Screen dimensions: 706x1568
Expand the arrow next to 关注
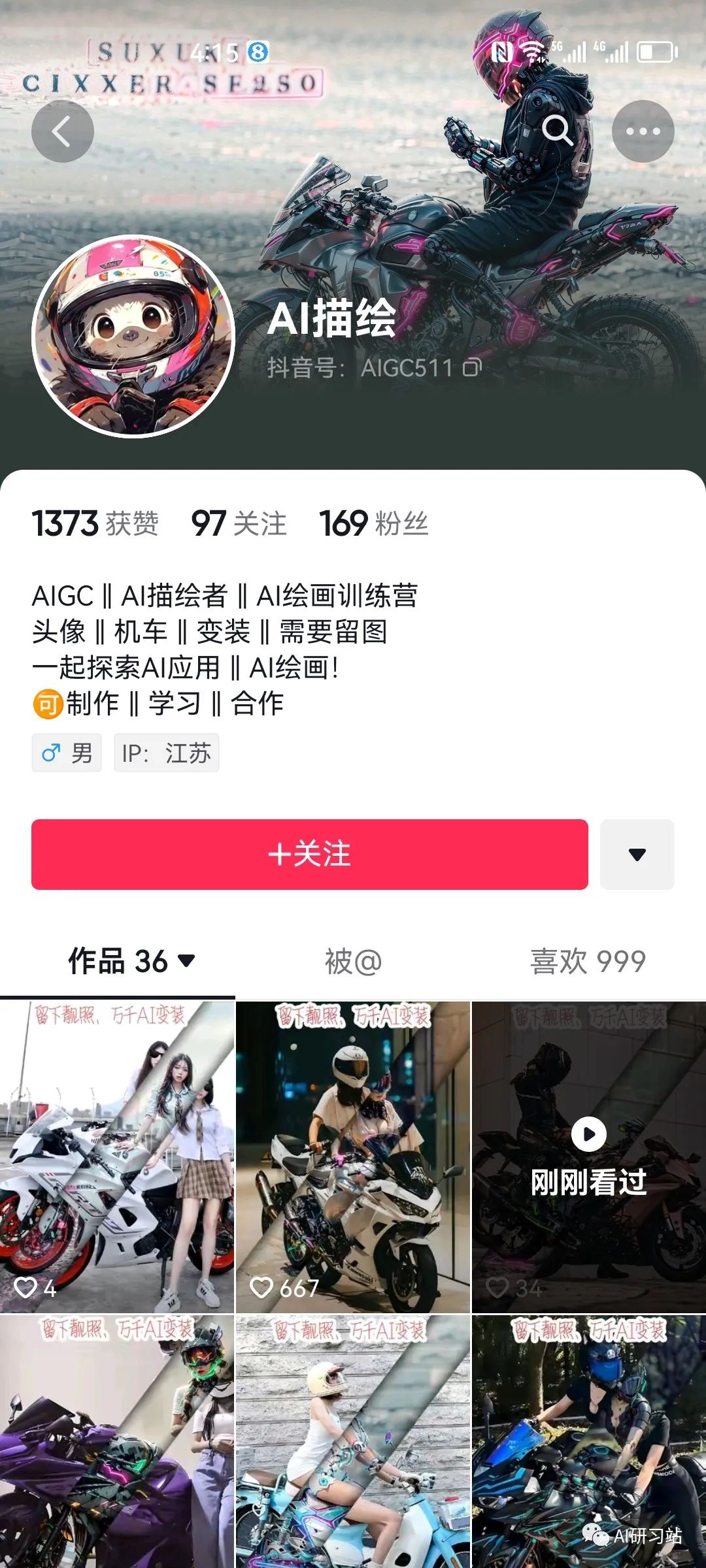[637, 854]
